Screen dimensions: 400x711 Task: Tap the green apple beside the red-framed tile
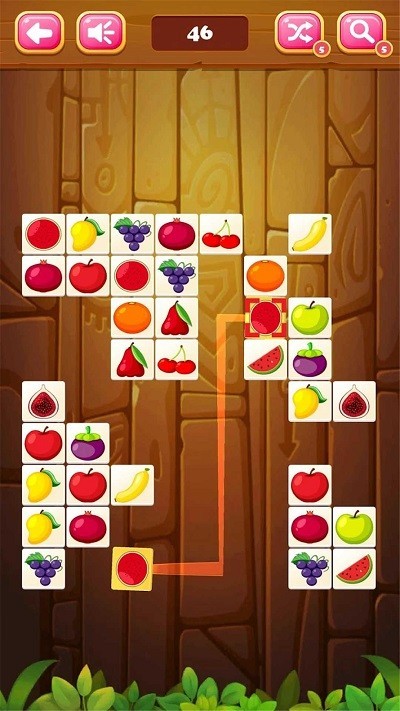point(310,318)
